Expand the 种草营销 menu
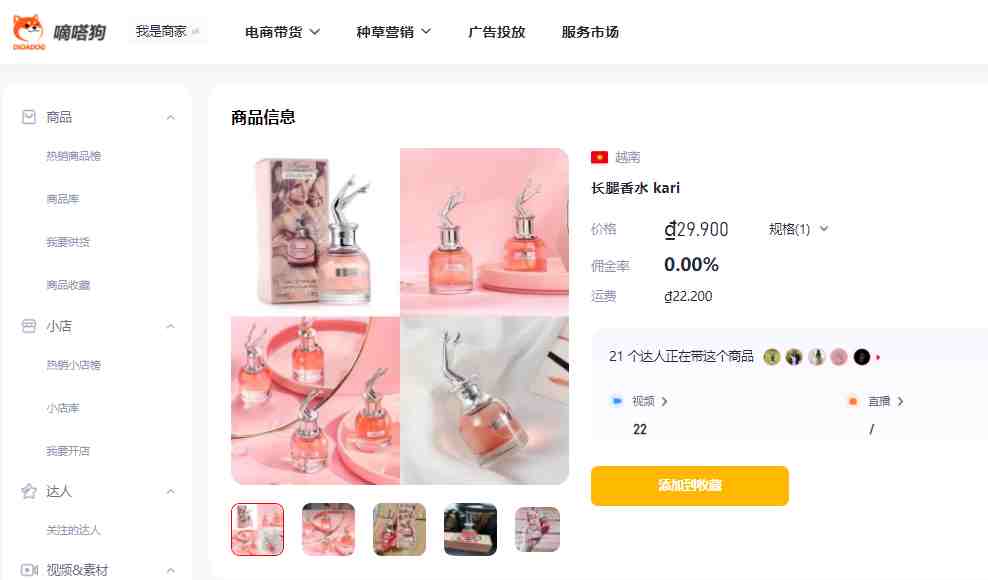The width and height of the screenshot is (988, 580). click(393, 32)
